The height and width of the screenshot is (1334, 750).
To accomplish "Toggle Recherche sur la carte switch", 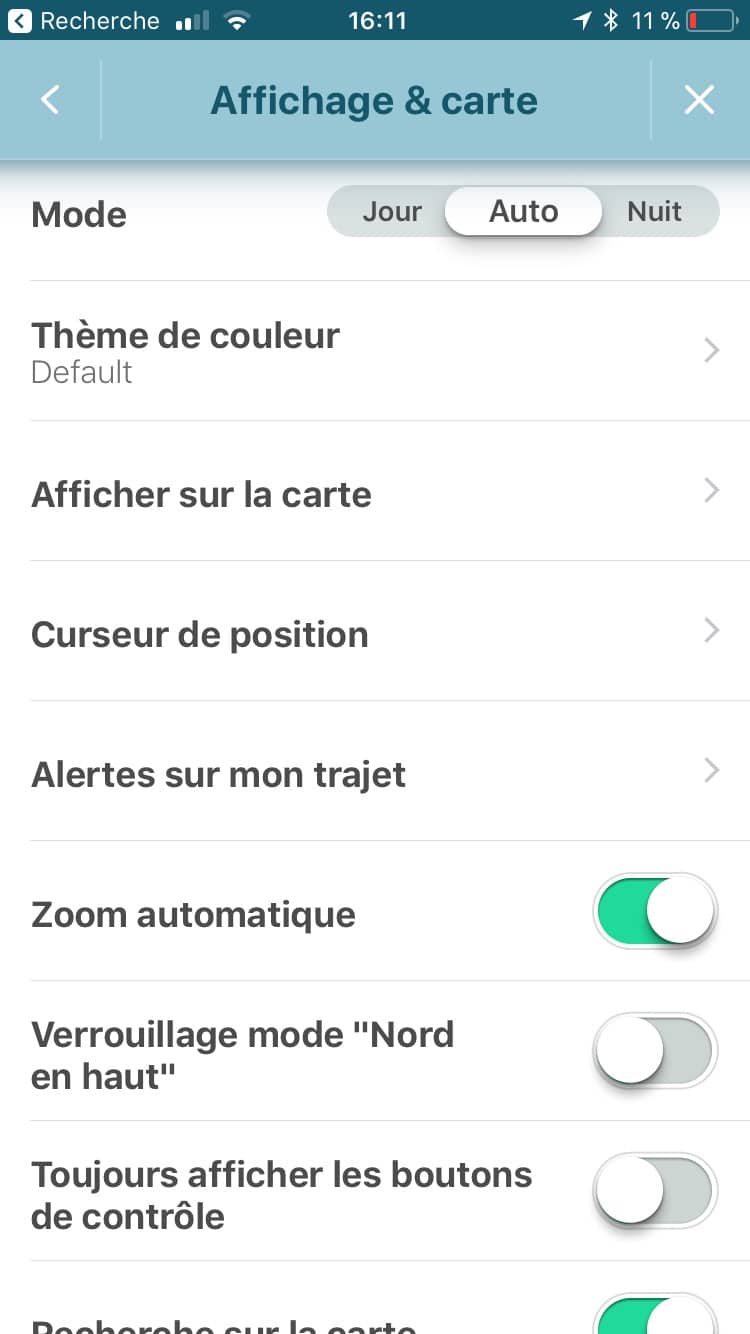I will [655, 1314].
